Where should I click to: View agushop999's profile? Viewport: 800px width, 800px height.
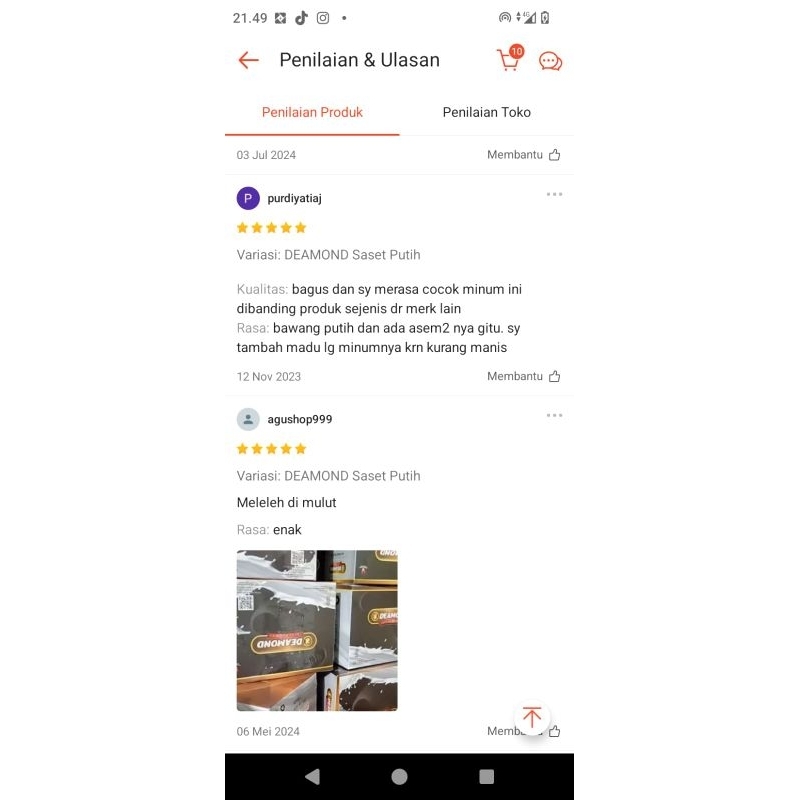(299, 419)
